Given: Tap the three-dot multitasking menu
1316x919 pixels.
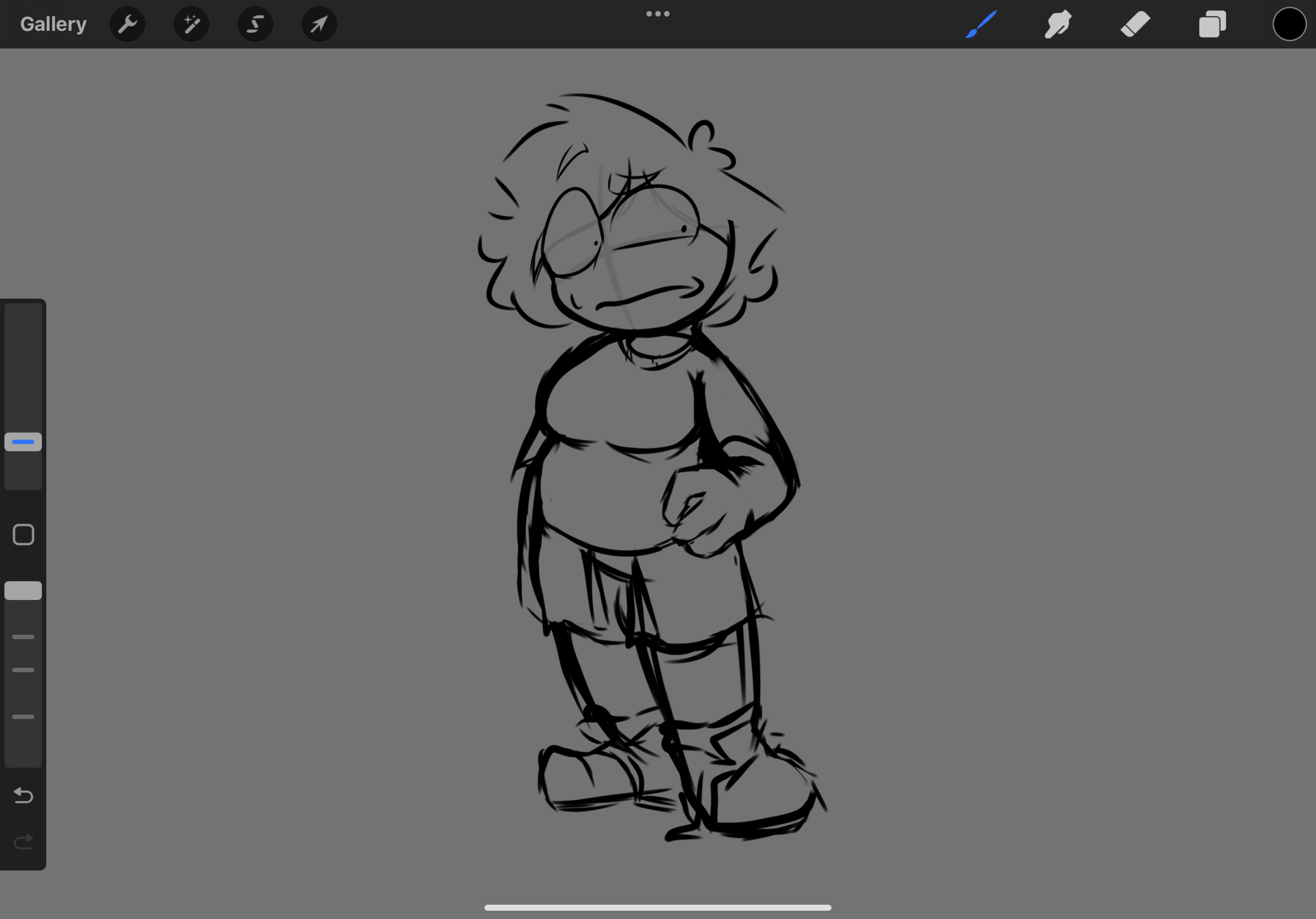Looking at the screenshot, I should pyautogui.click(x=658, y=14).
